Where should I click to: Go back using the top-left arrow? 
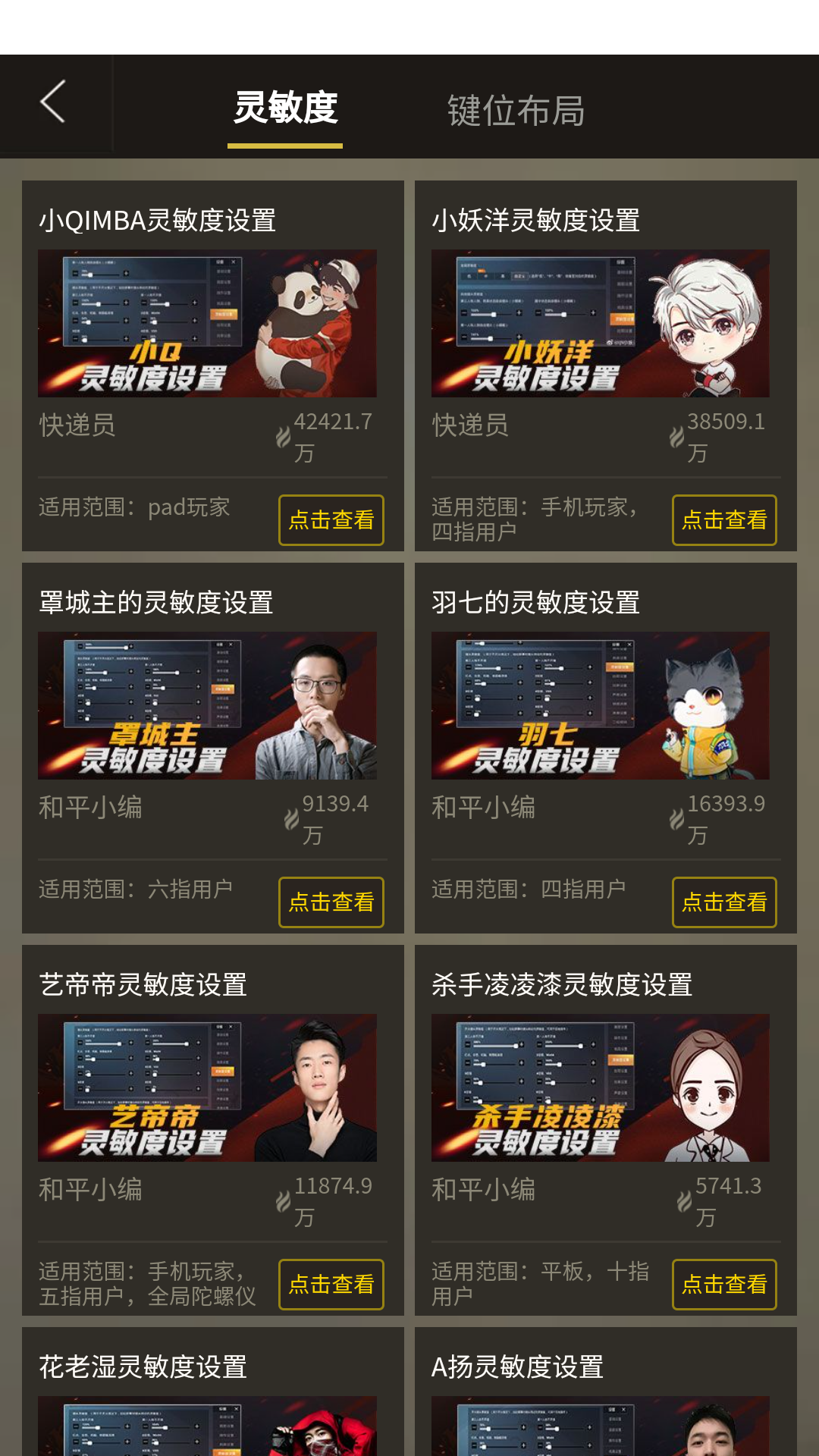pyautogui.click(x=53, y=102)
